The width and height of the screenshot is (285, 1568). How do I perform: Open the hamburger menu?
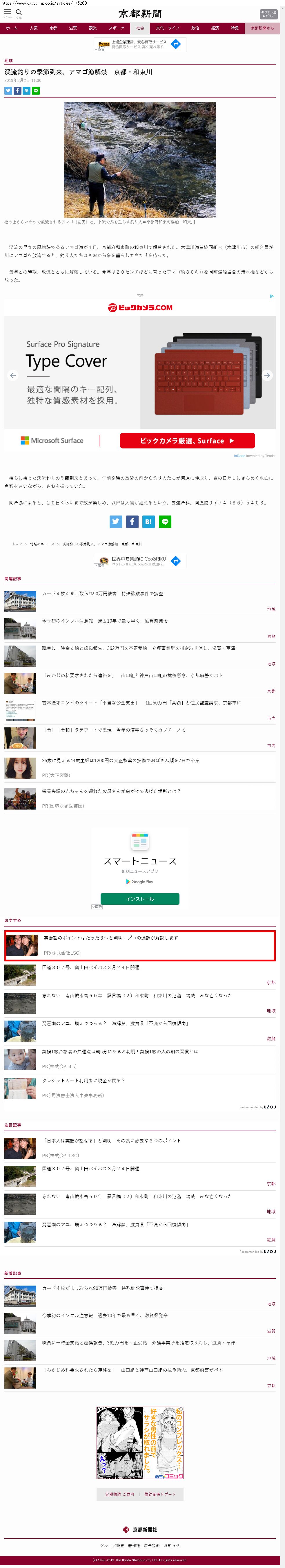click(7, 12)
